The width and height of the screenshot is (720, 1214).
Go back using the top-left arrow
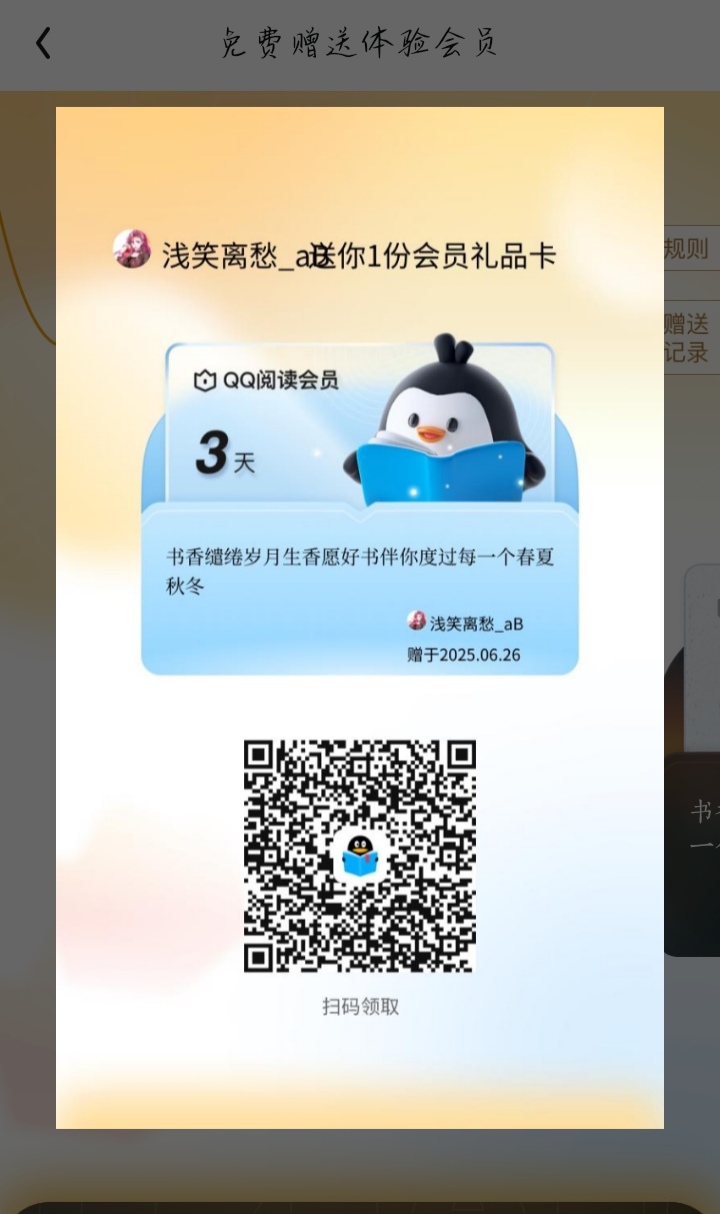pos(42,43)
